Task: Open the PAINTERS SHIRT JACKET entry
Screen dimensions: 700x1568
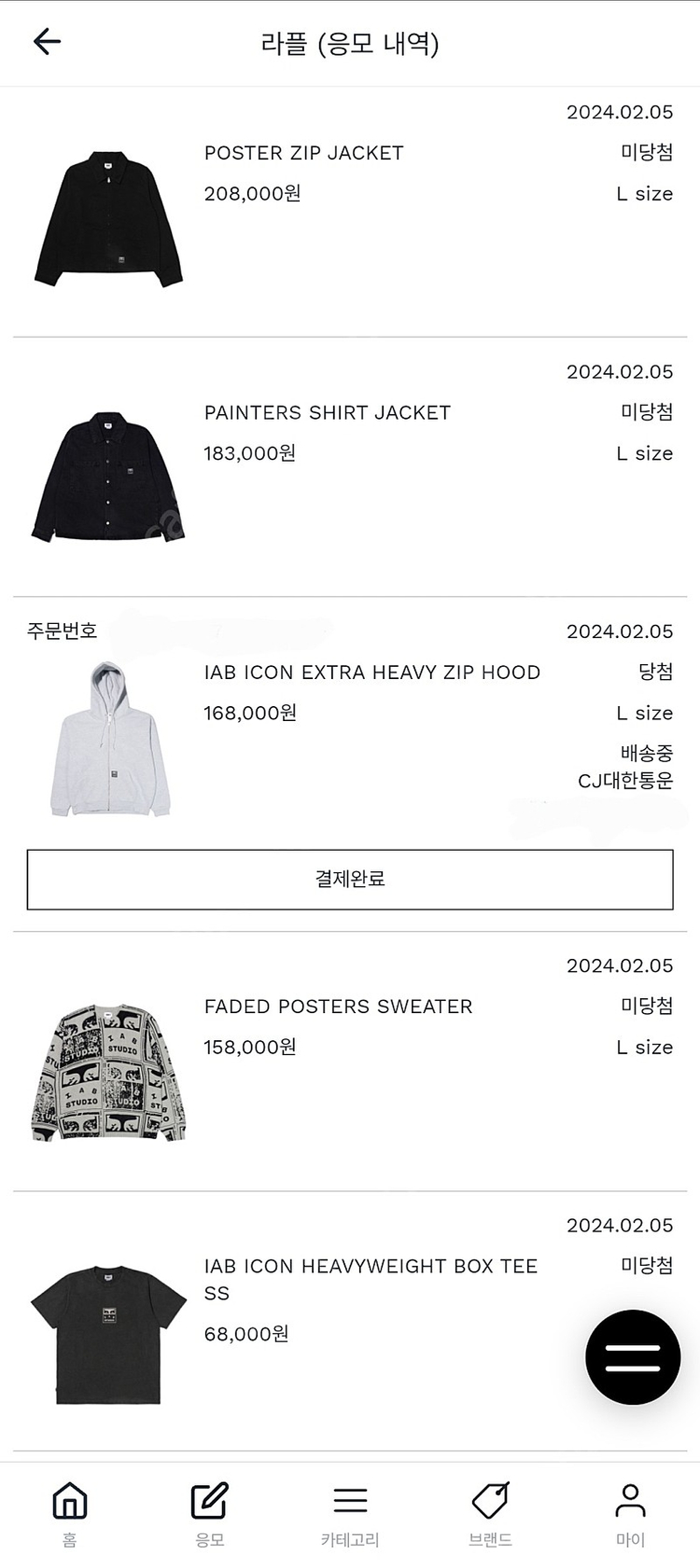Action: coord(327,412)
